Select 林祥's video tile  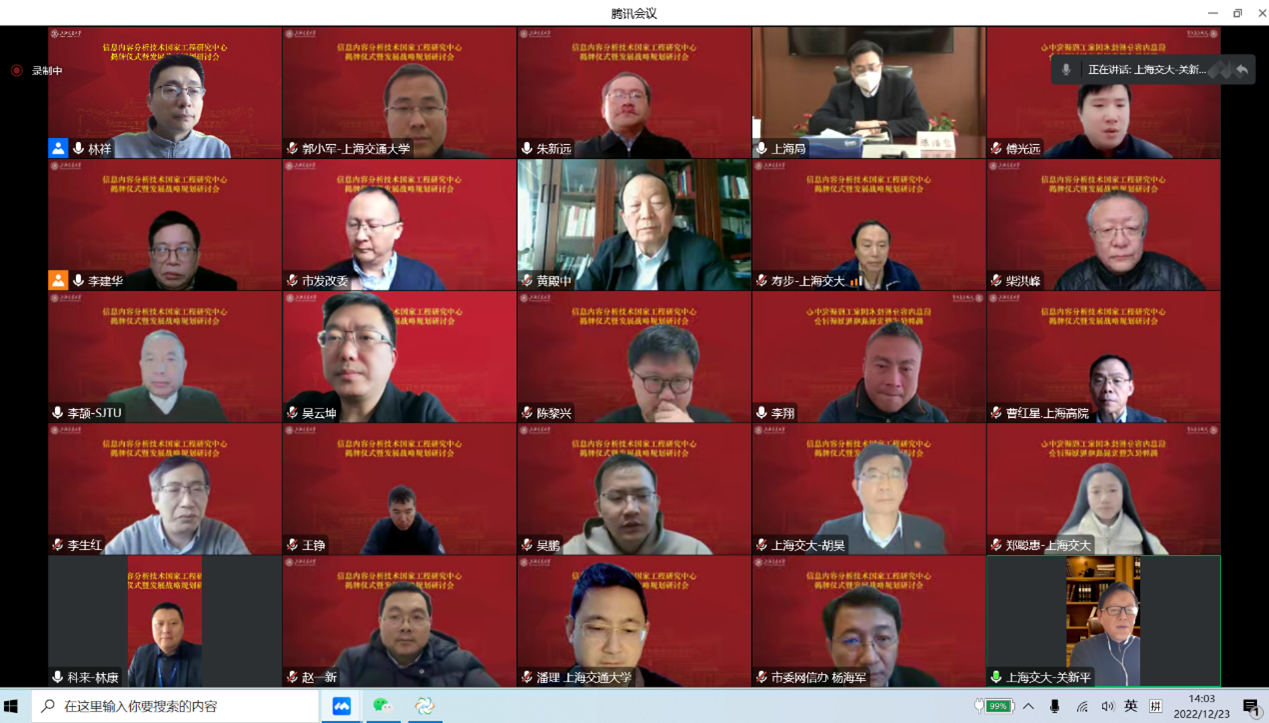165,92
